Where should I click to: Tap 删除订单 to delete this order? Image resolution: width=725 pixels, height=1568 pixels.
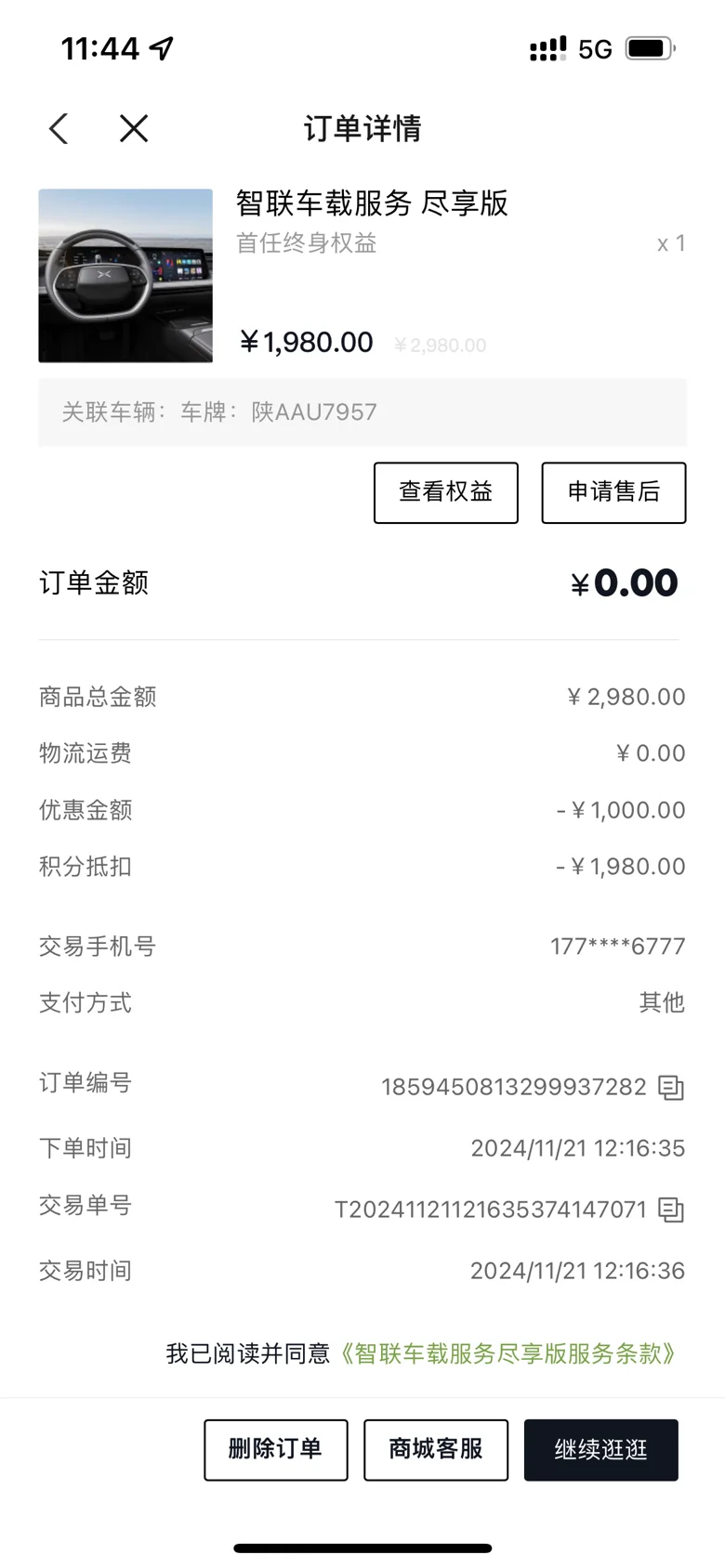[x=276, y=1449]
